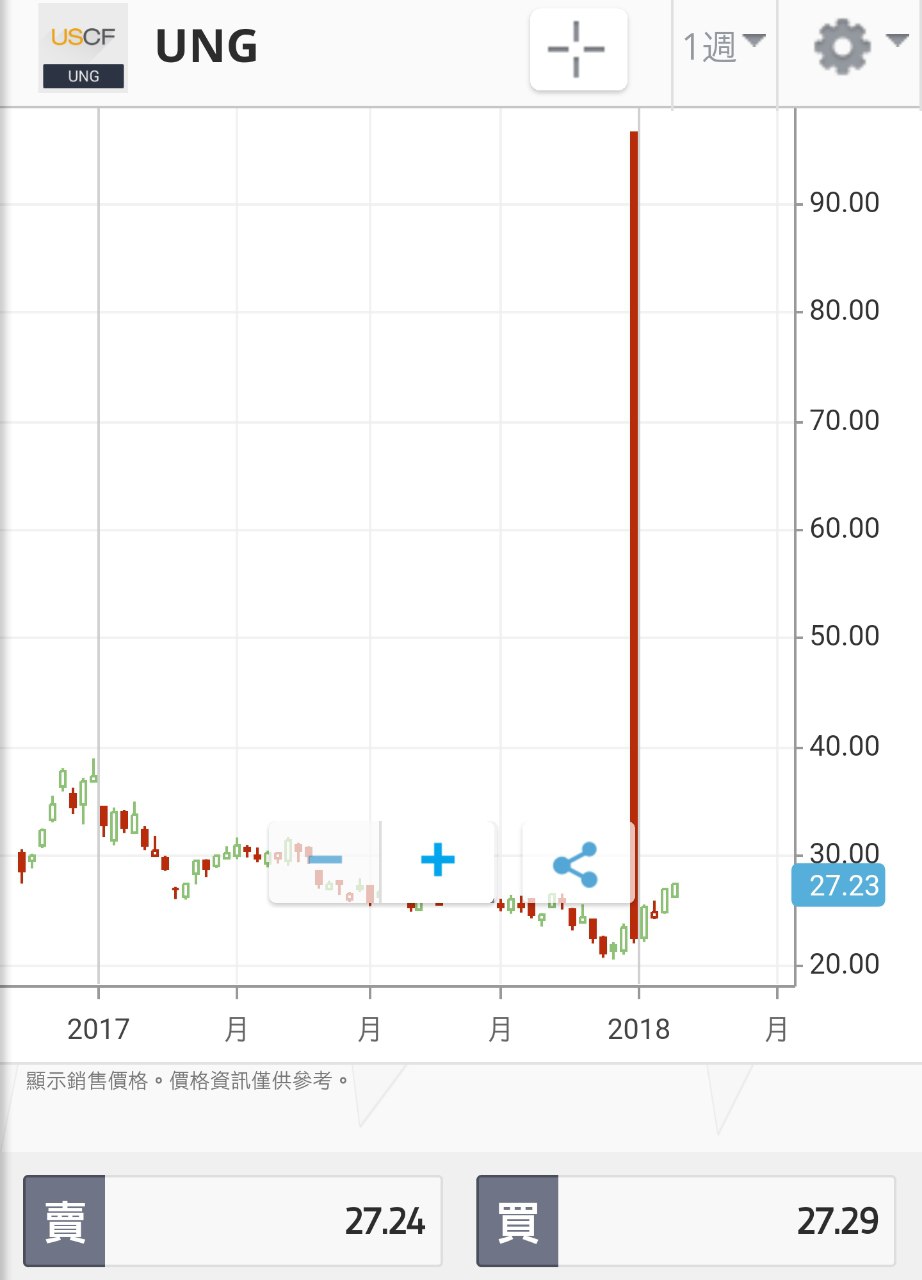Zoom in the chart with plus
Viewport: 922px width, 1280px height.
[438, 861]
